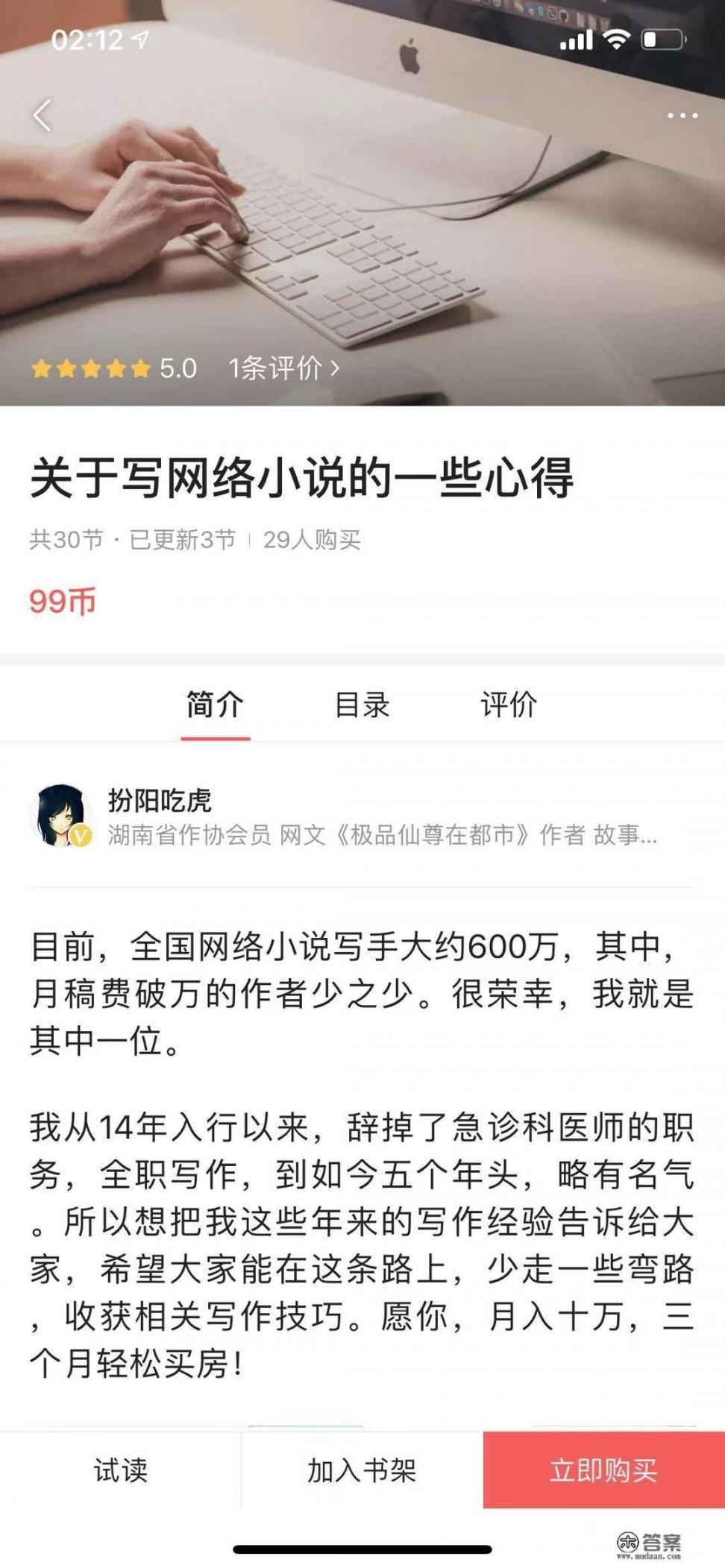Image resolution: width=725 pixels, height=1568 pixels.
Task: Tap the first gold star rating icon
Action: (x=43, y=367)
